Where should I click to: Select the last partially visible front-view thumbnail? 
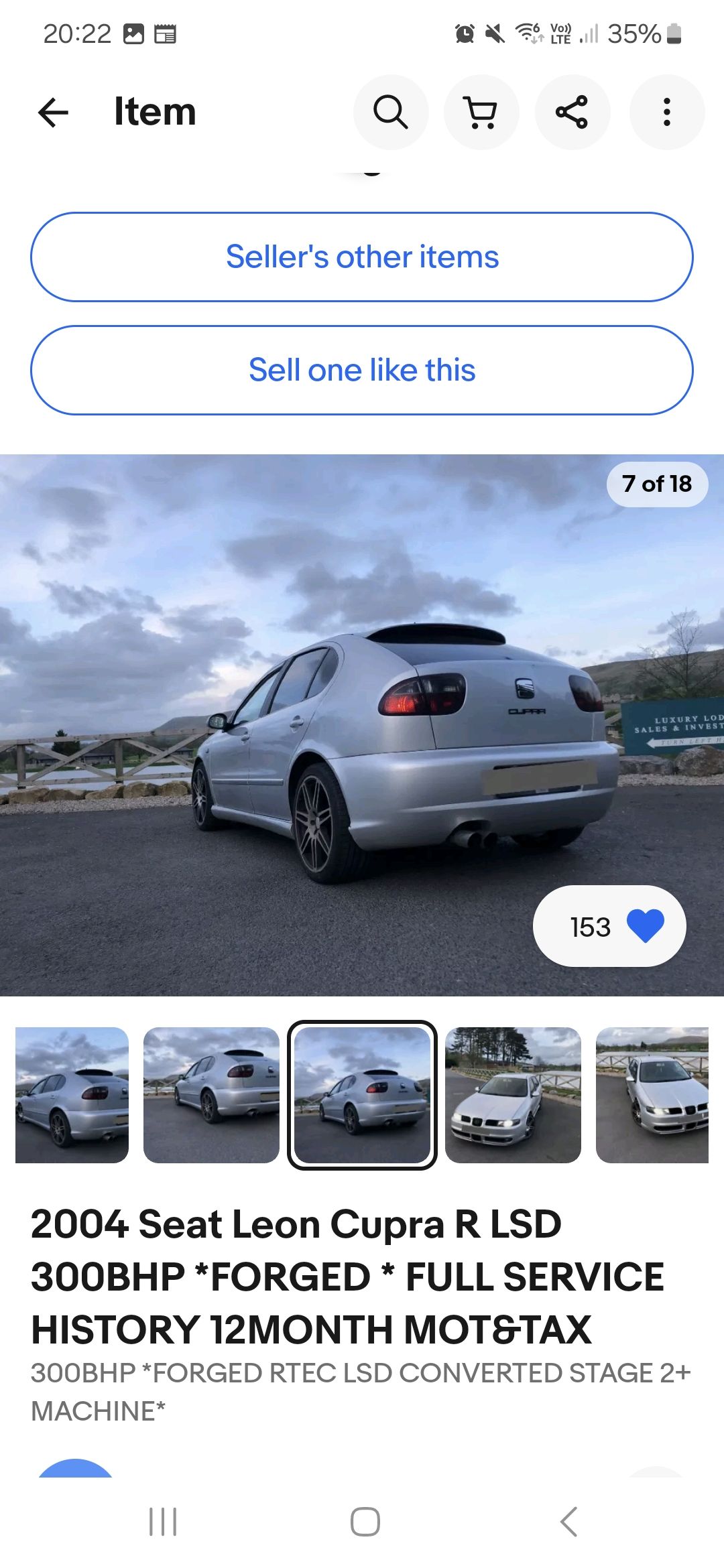(x=652, y=1095)
